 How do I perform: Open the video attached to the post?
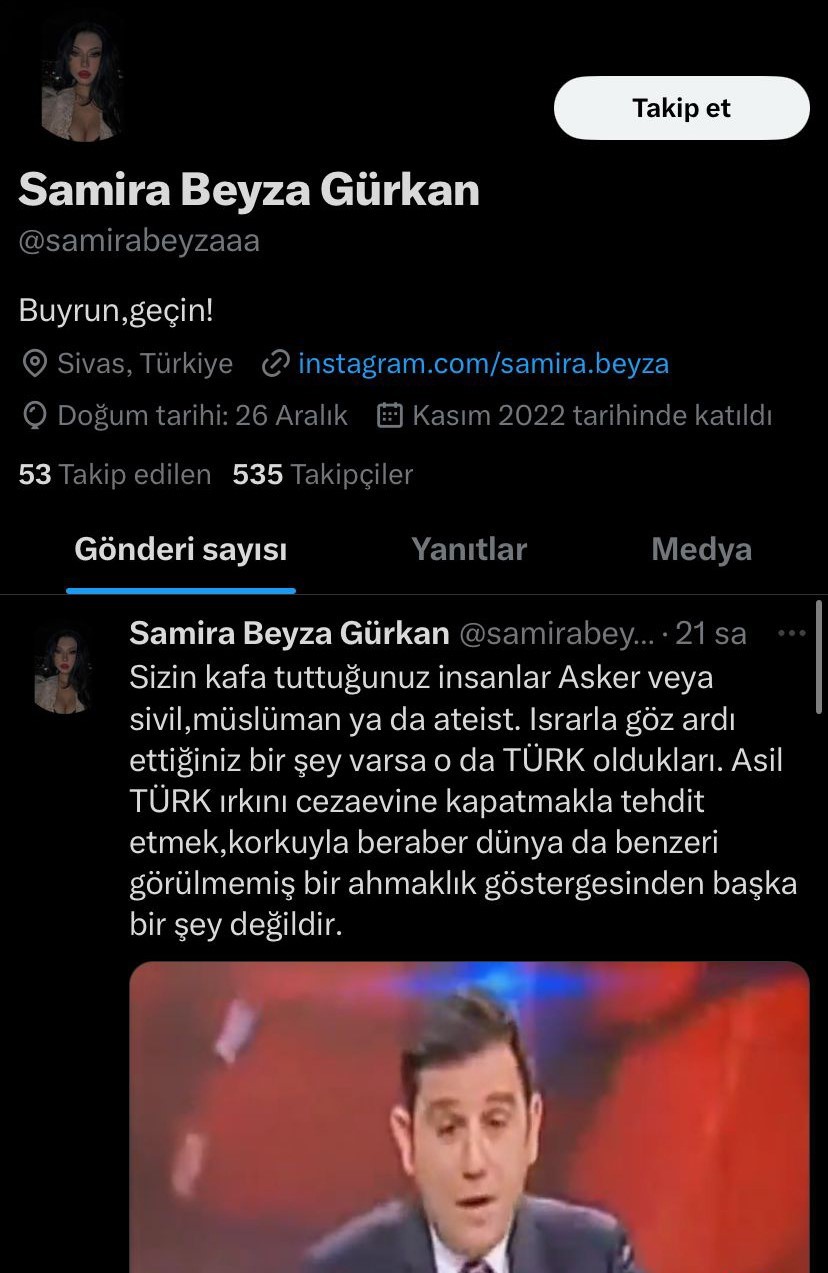(469, 1117)
